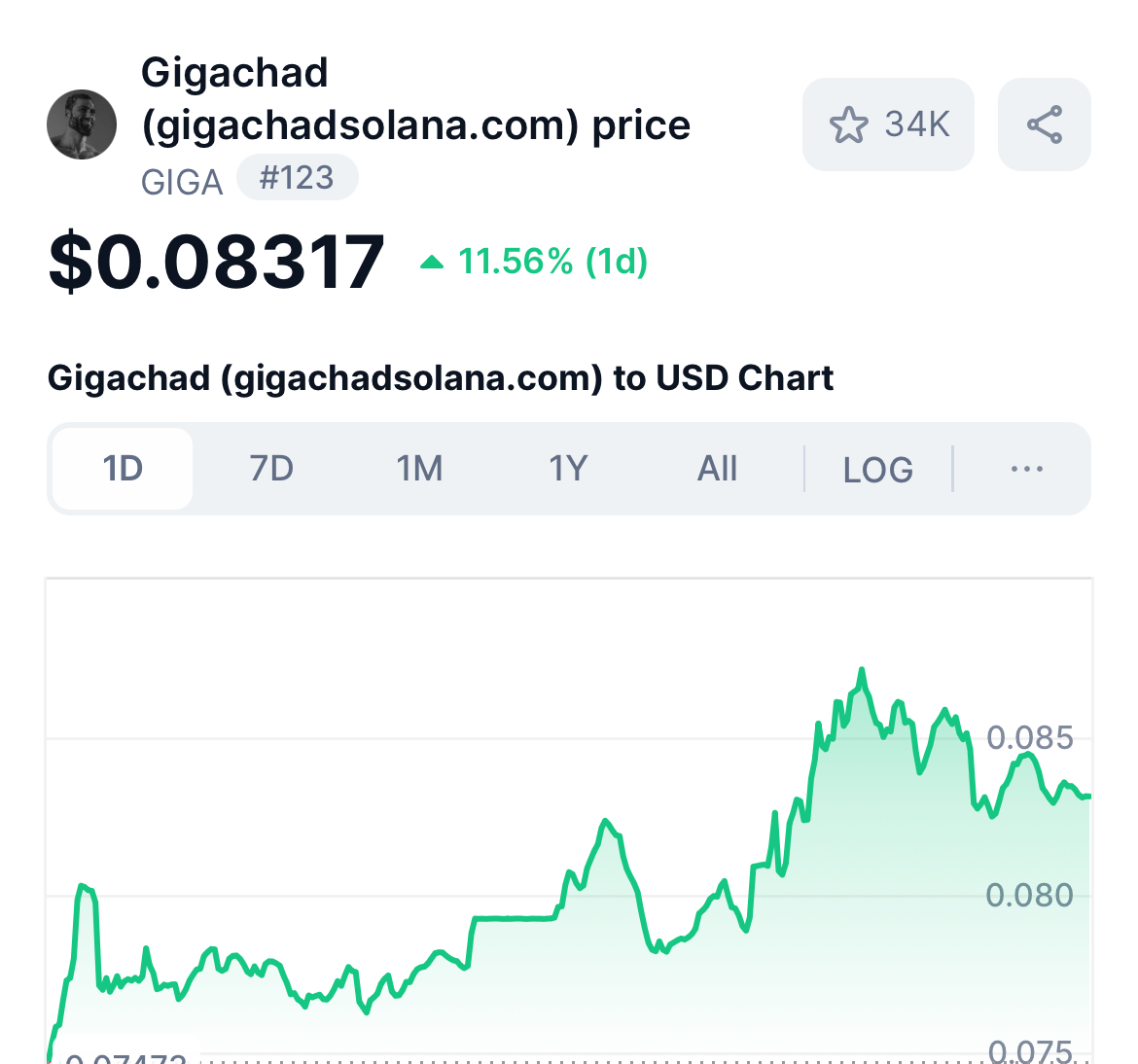Image resolution: width=1138 pixels, height=1064 pixels.
Task: Open more chart options via the three dots
Action: tap(1026, 469)
